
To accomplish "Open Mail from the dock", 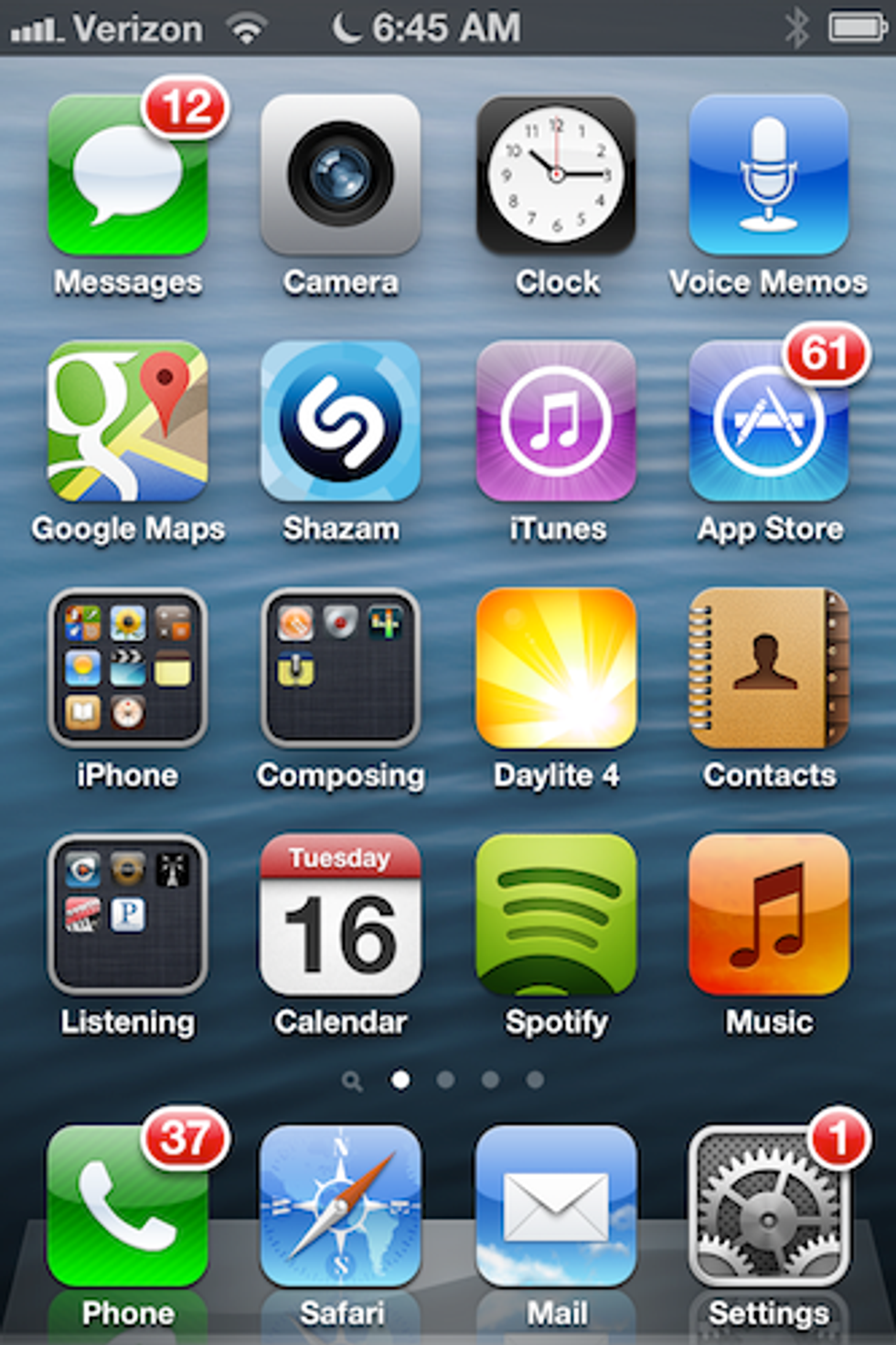I will pyautogui.click(x=555, y=1207).
